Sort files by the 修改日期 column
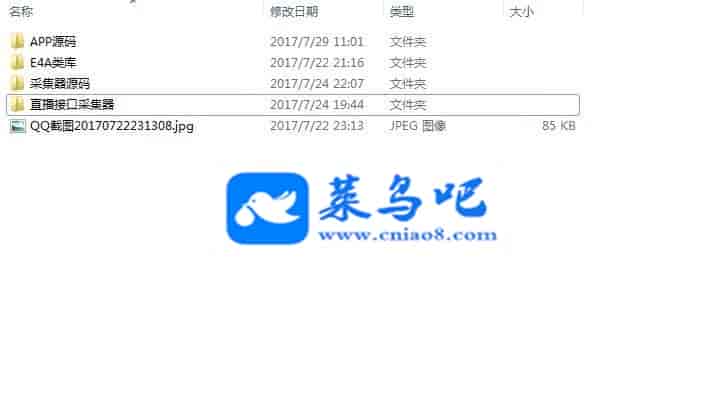Screen dimensions: 721x419 [x=294, y=12]
